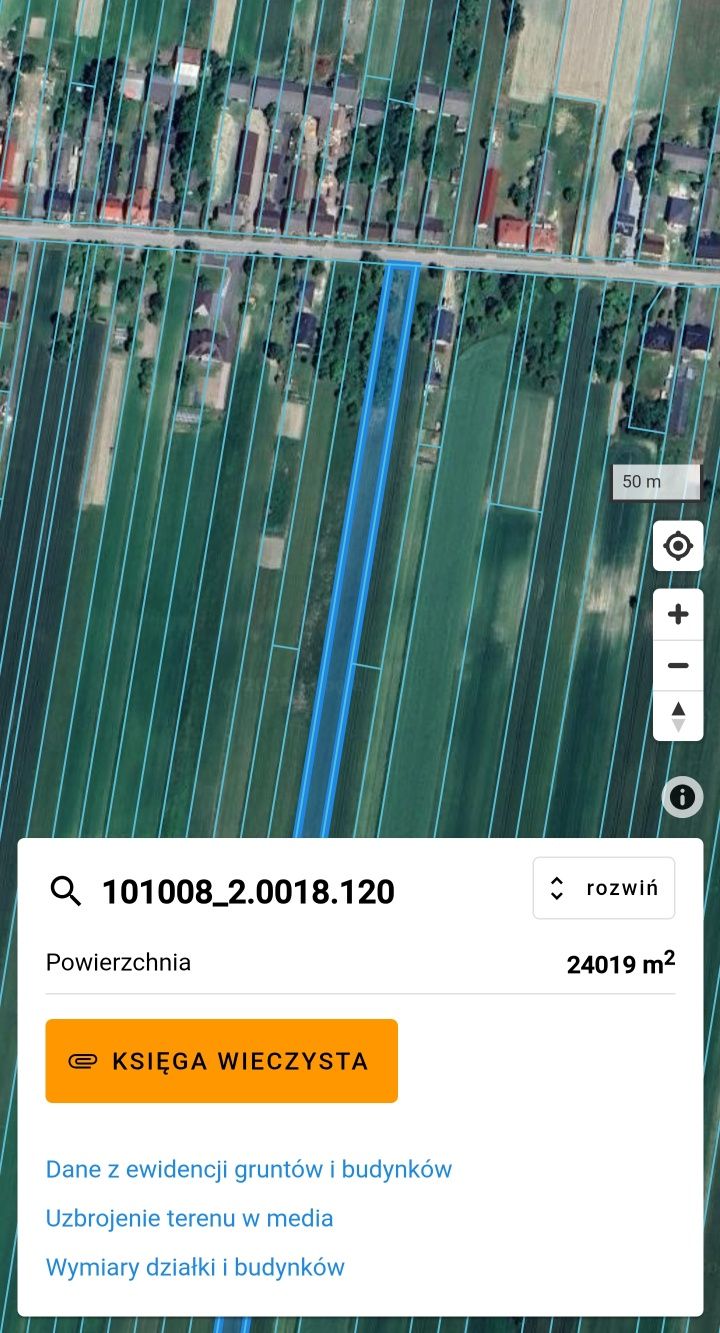The width and height of the screenshot is (720, 1333).
Task: Center map on my location
Action: [x=678, y=547]
